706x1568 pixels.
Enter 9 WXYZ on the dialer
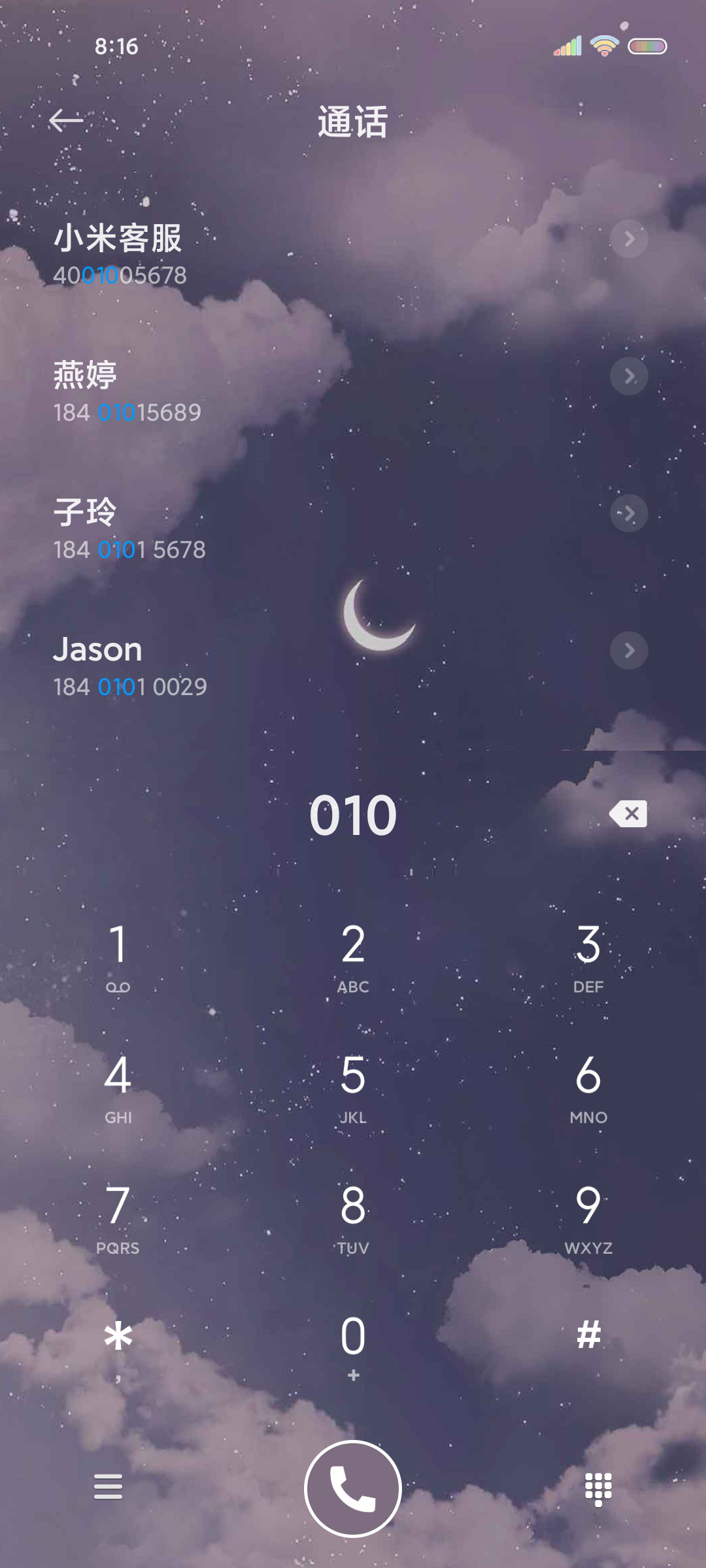click(x=588, y=1218)
